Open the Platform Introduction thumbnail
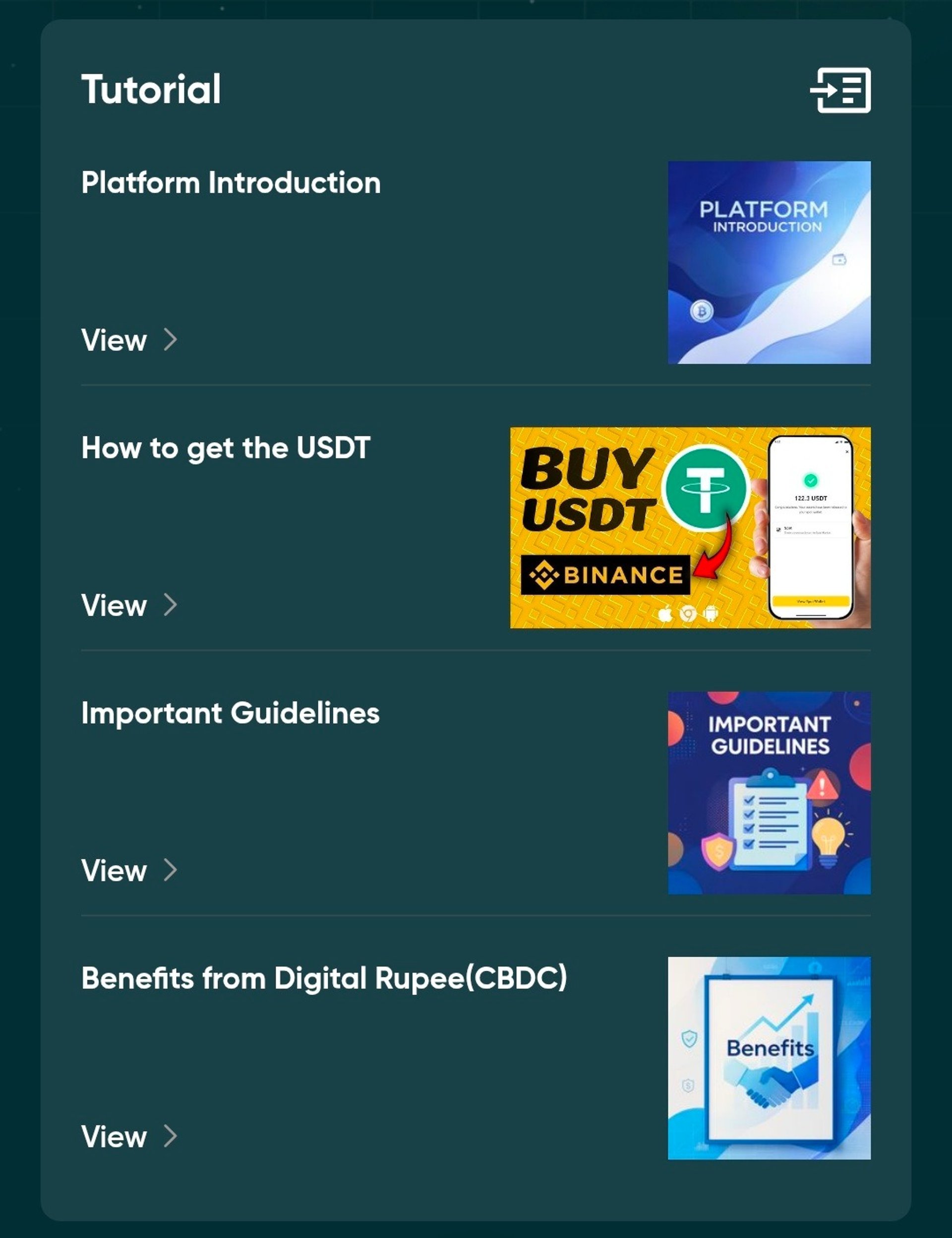This screenshot has height=1238, width=952. click(769, 262)
